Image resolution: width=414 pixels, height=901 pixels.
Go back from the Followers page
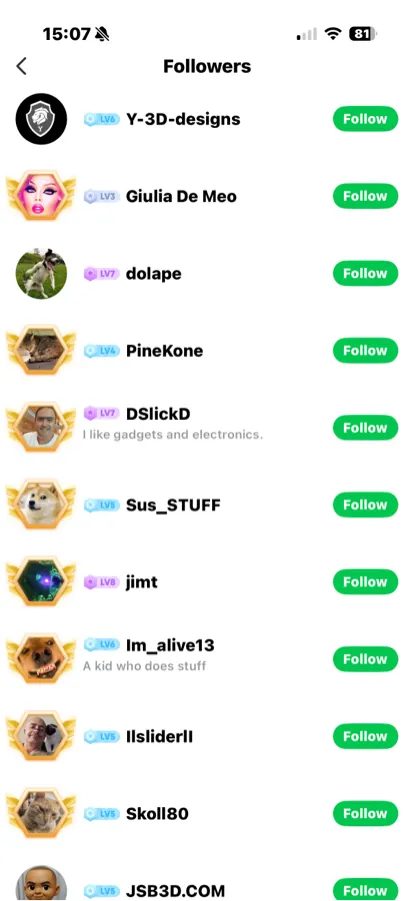coord(21,66)
